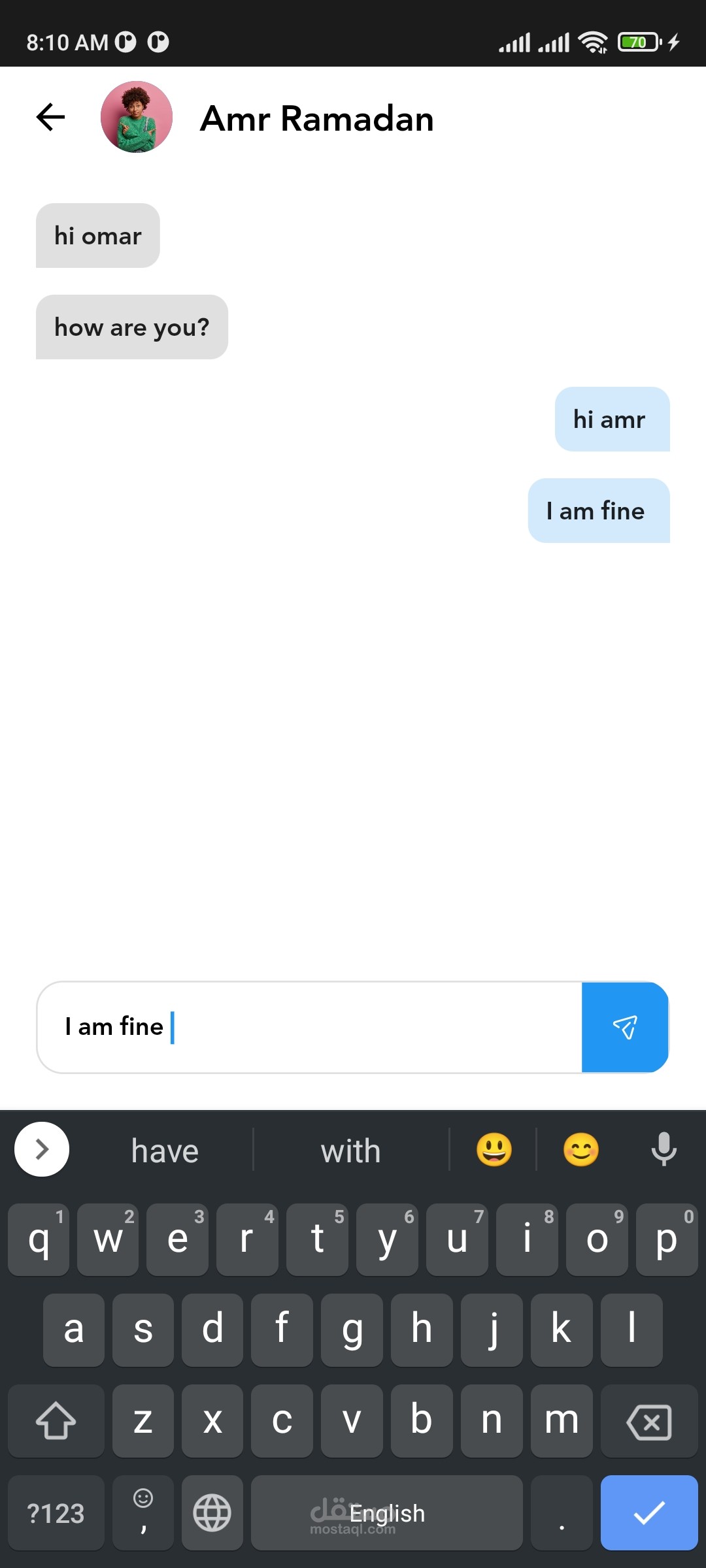Send the message with the paper plane button
The image size is (706, 1568).
click(624, 1027)
